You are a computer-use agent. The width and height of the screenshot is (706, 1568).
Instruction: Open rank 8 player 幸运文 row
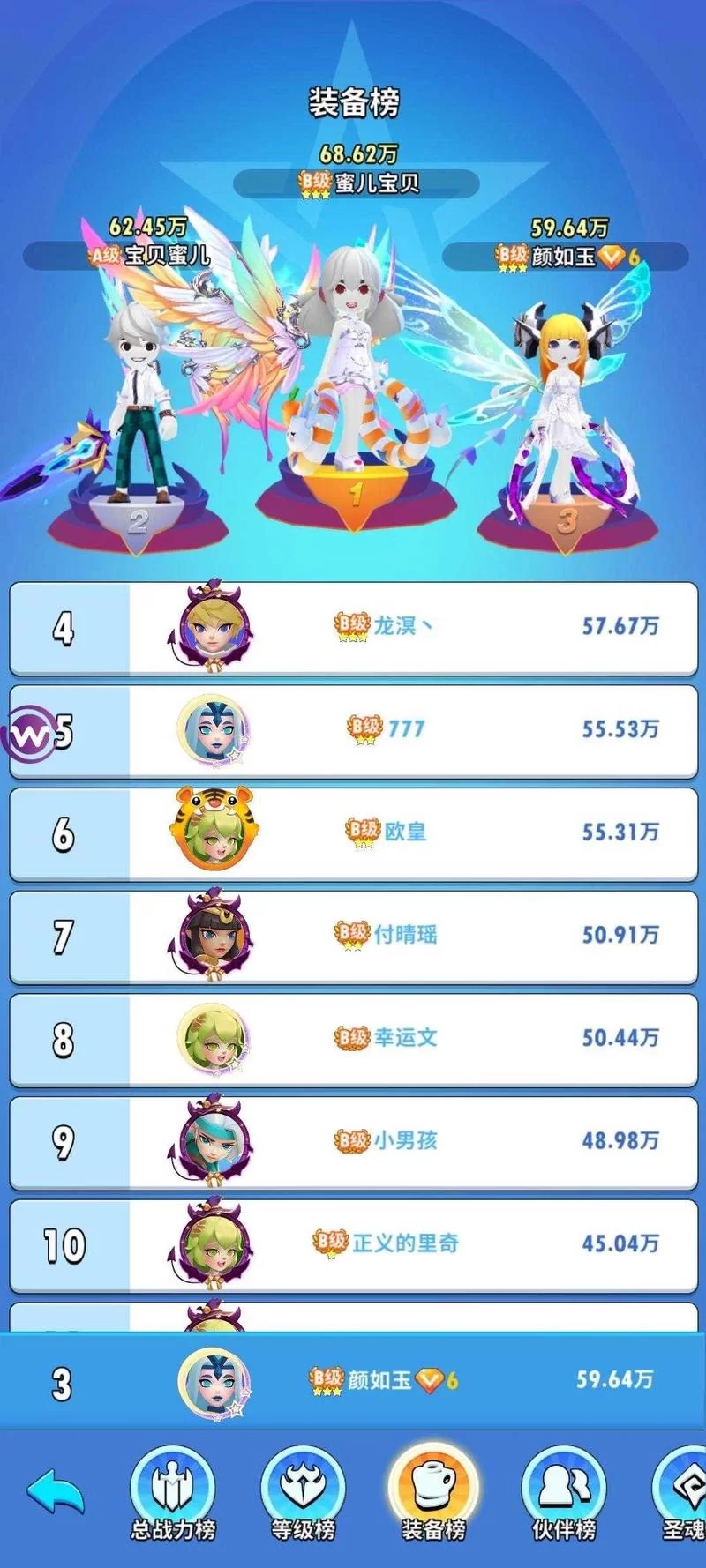point(353,1039)
